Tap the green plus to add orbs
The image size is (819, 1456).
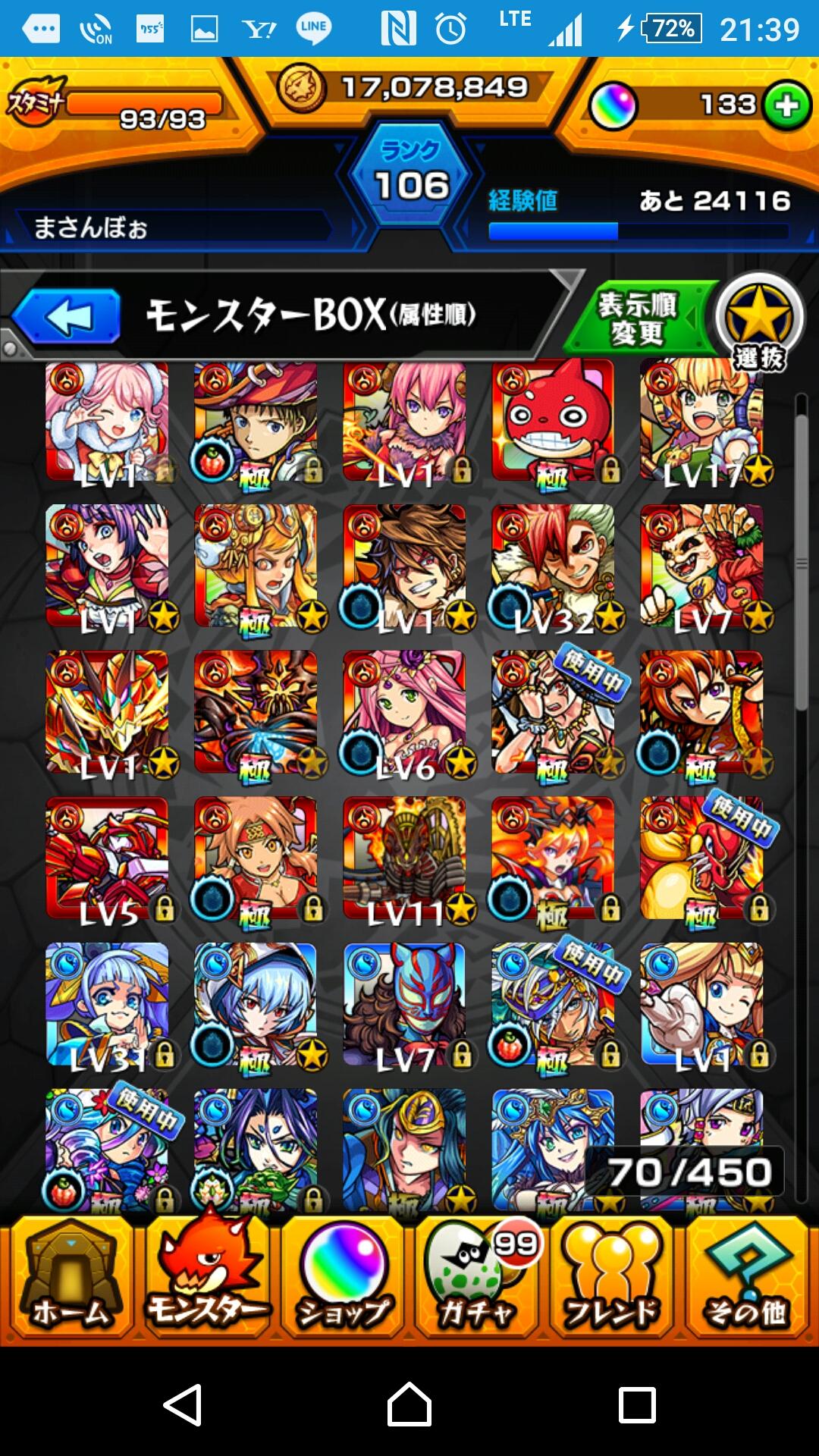(786, 105)
